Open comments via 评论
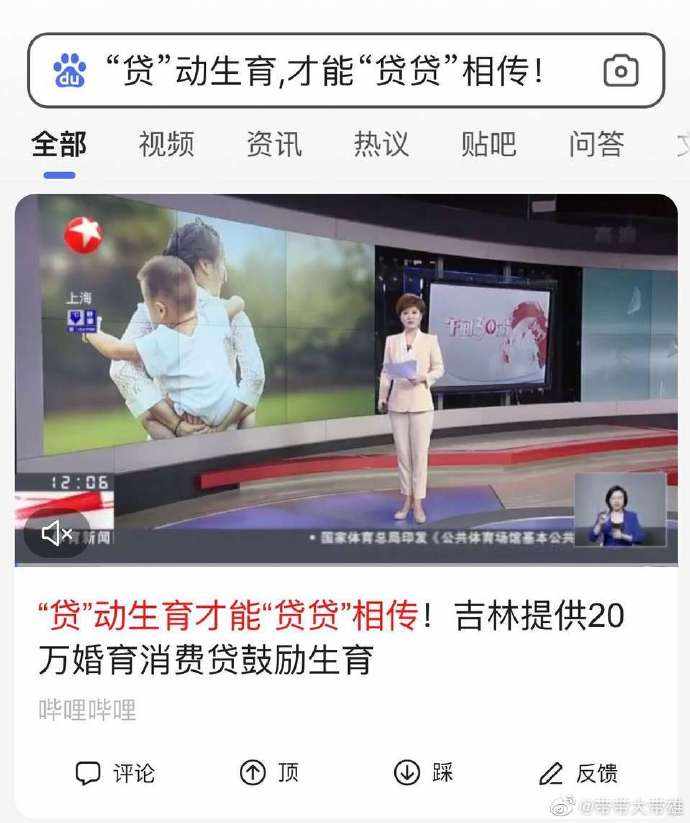Screen dimensions: 690x823 point(116,773)
